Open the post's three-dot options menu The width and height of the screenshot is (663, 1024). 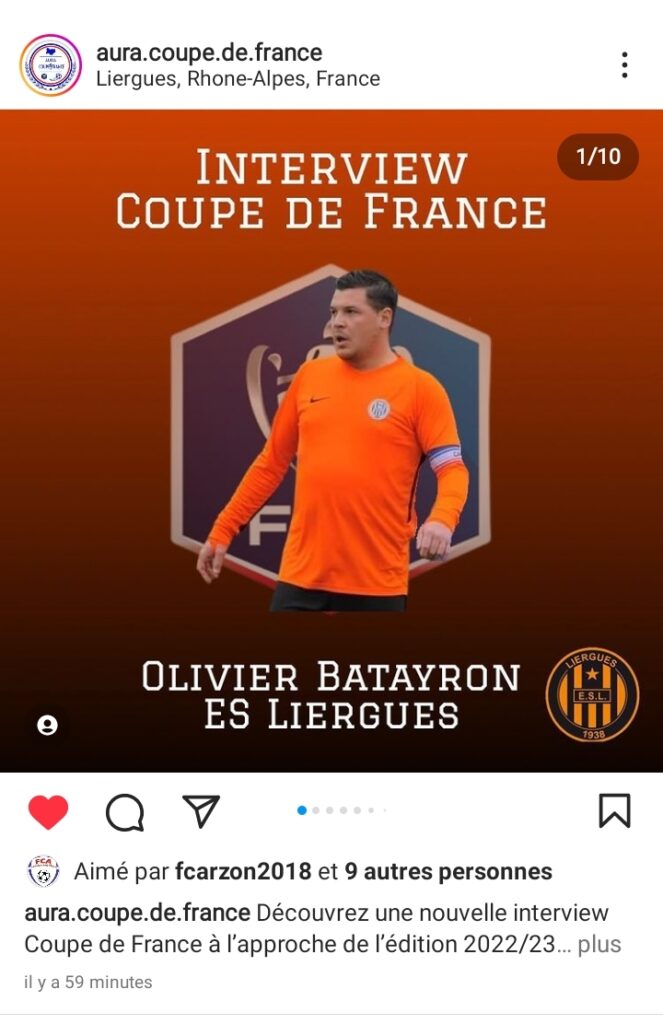coord(624,65)
